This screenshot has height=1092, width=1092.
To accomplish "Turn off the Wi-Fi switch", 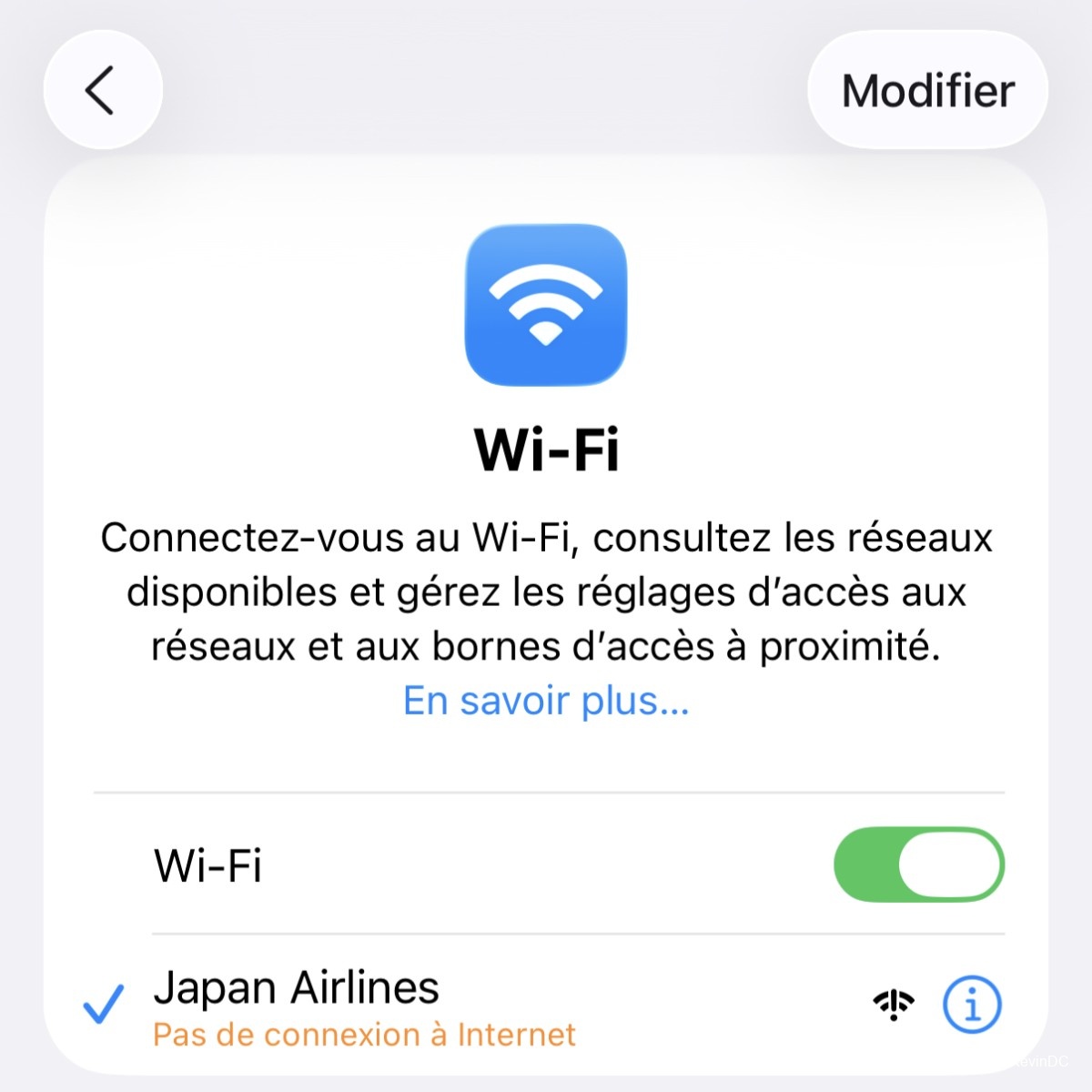I will [x=918, y=864].
